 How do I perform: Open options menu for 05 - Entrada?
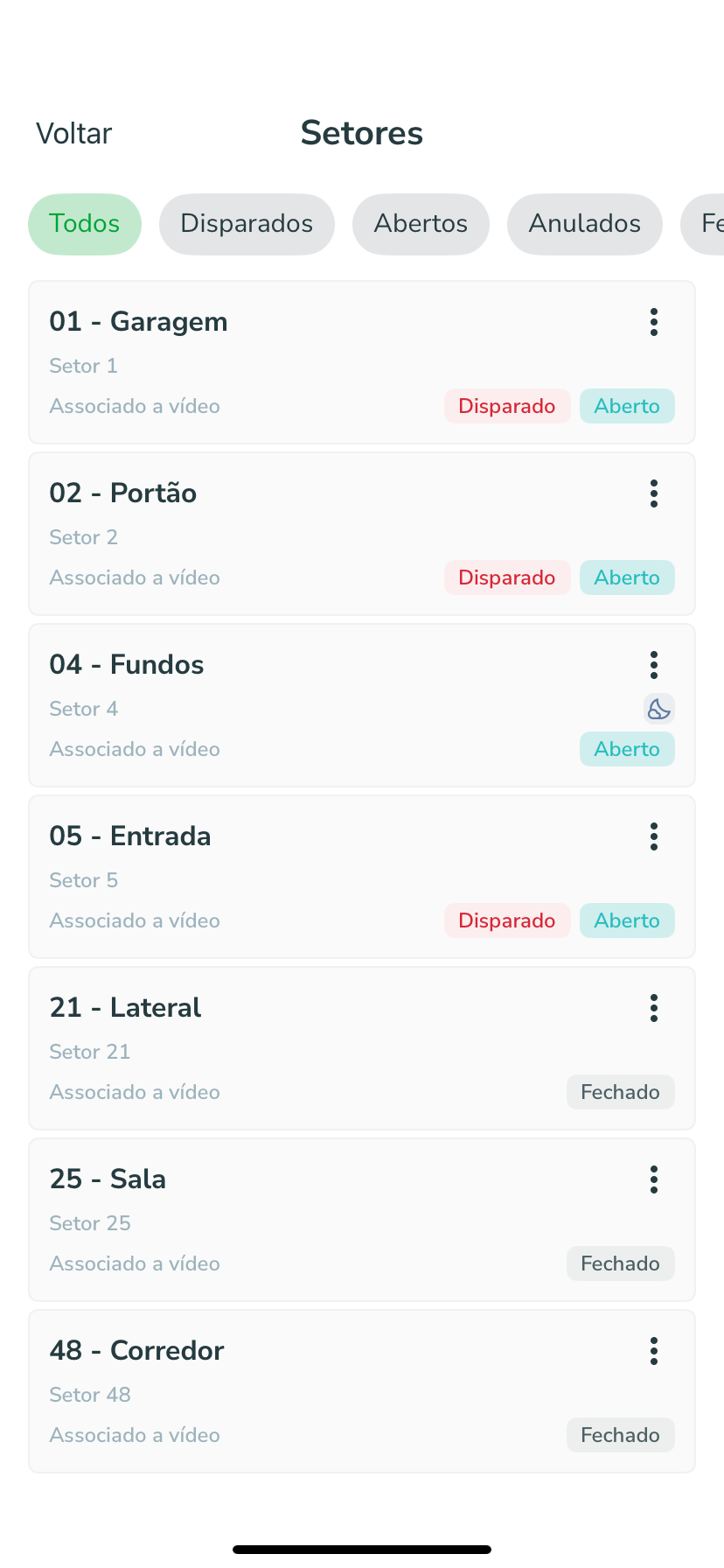654,836
